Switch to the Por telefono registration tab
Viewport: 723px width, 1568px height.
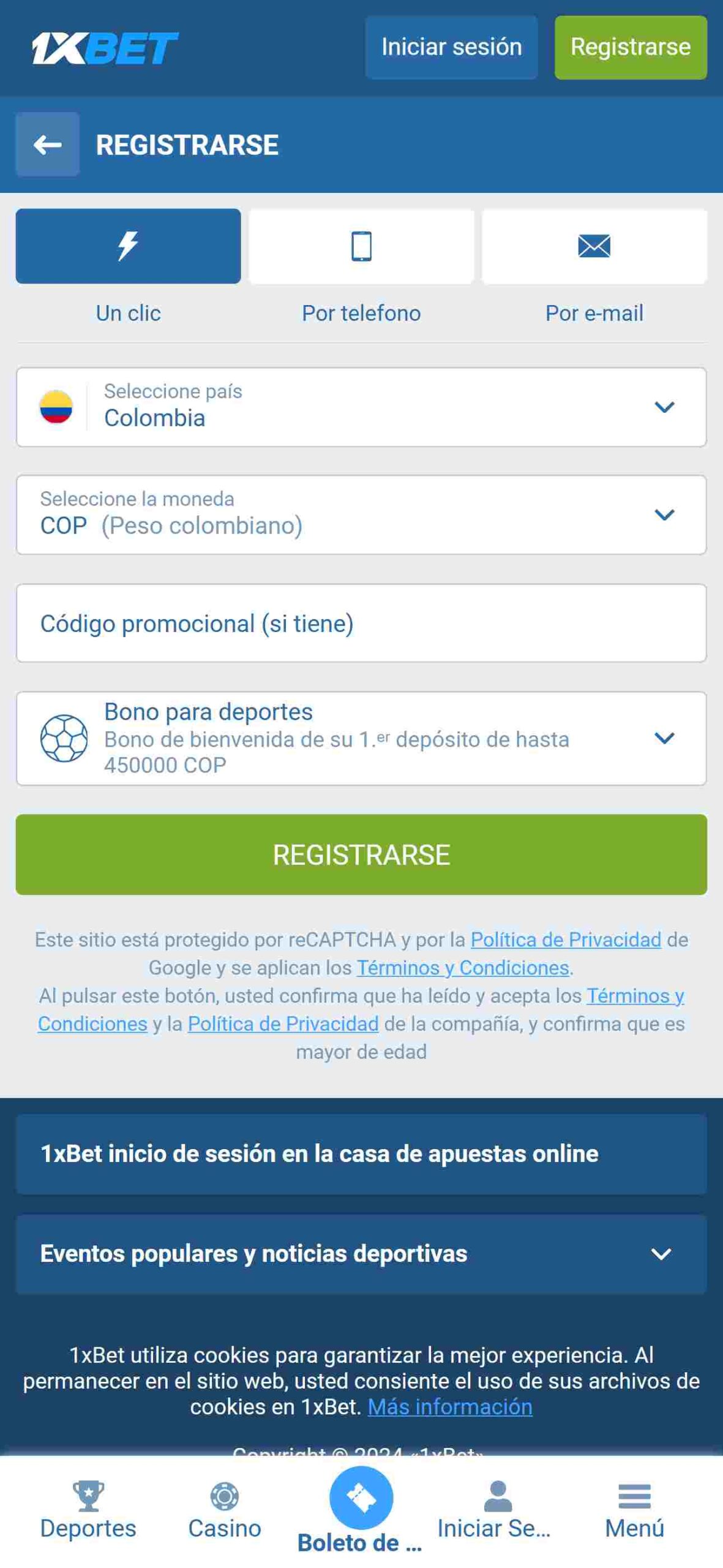[361, 246]
